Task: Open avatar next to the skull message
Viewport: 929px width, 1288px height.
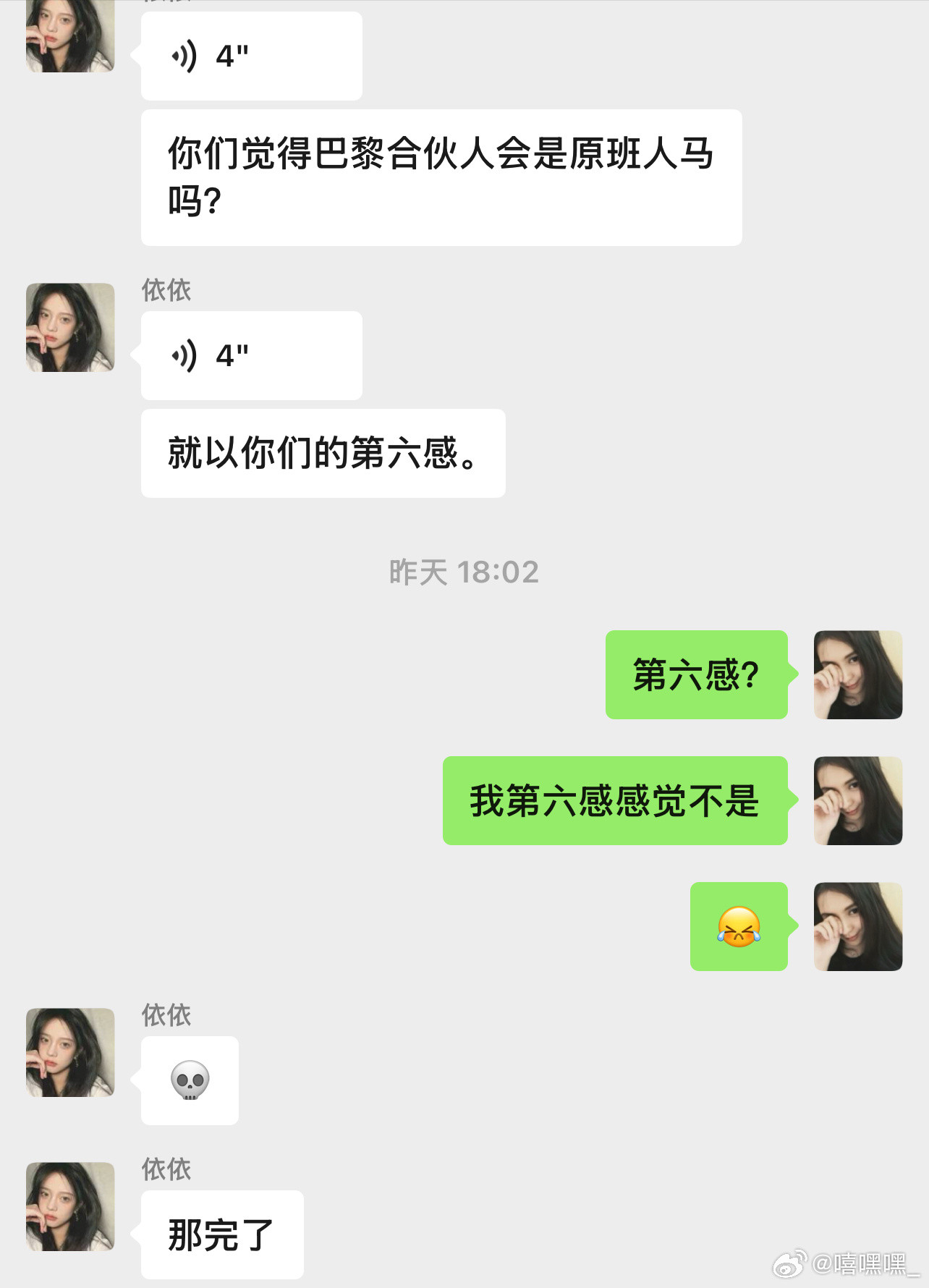Action: click(69, 1054)
